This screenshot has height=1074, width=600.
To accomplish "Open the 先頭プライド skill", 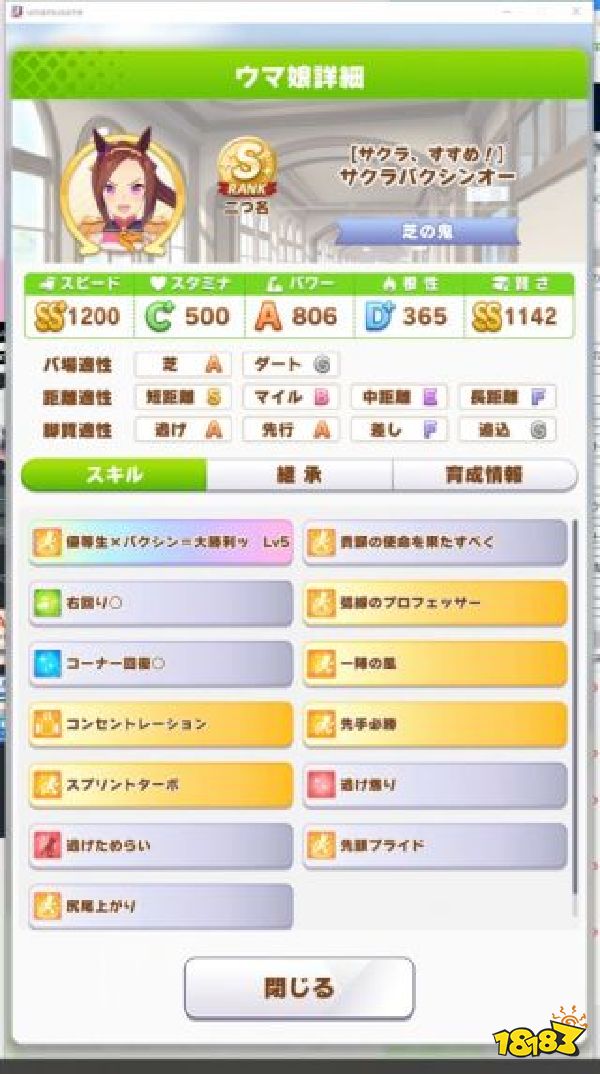I will (x=435, y=846).
